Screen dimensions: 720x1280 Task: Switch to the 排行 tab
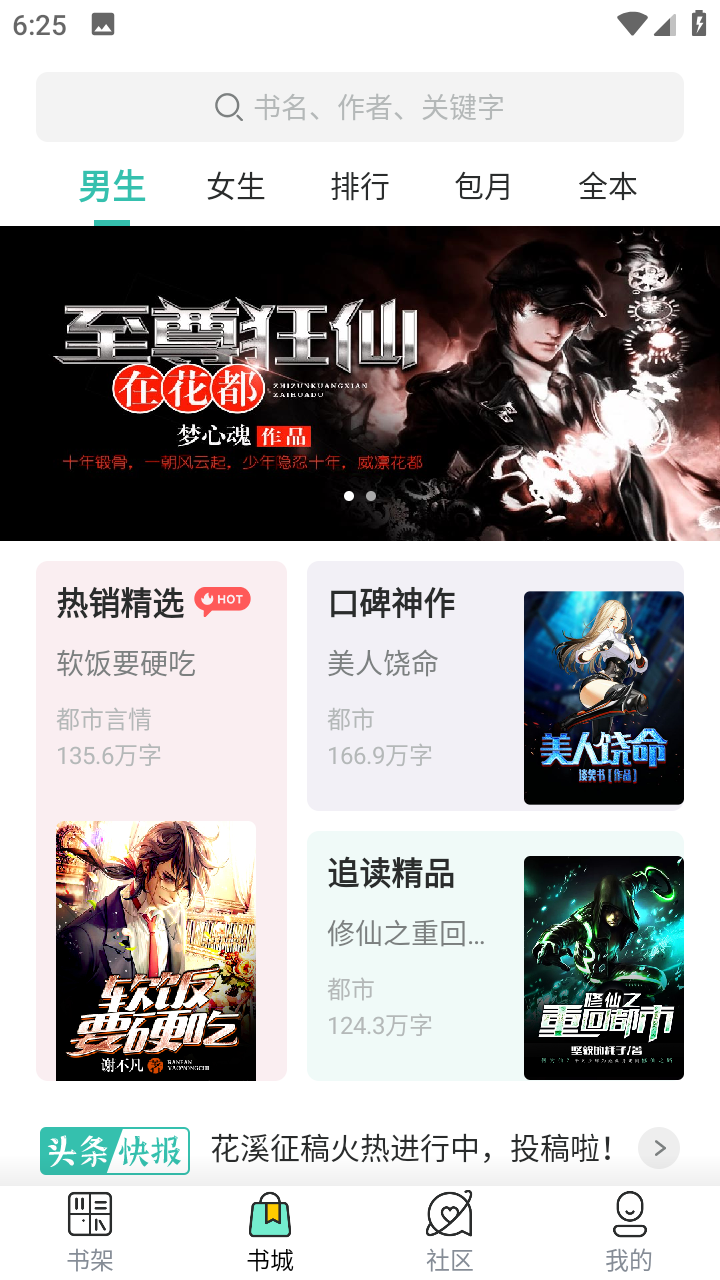(360, 187)
